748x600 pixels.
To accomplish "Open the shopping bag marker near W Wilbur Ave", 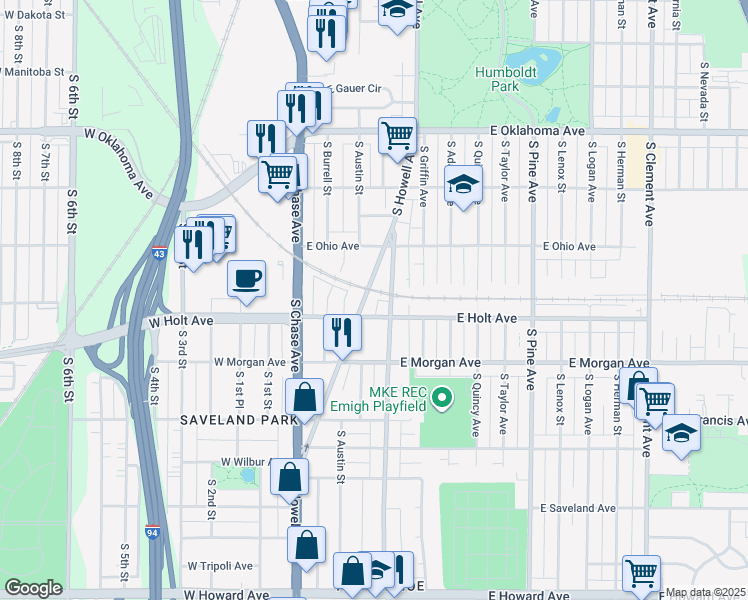I will (x=289, y=481).
